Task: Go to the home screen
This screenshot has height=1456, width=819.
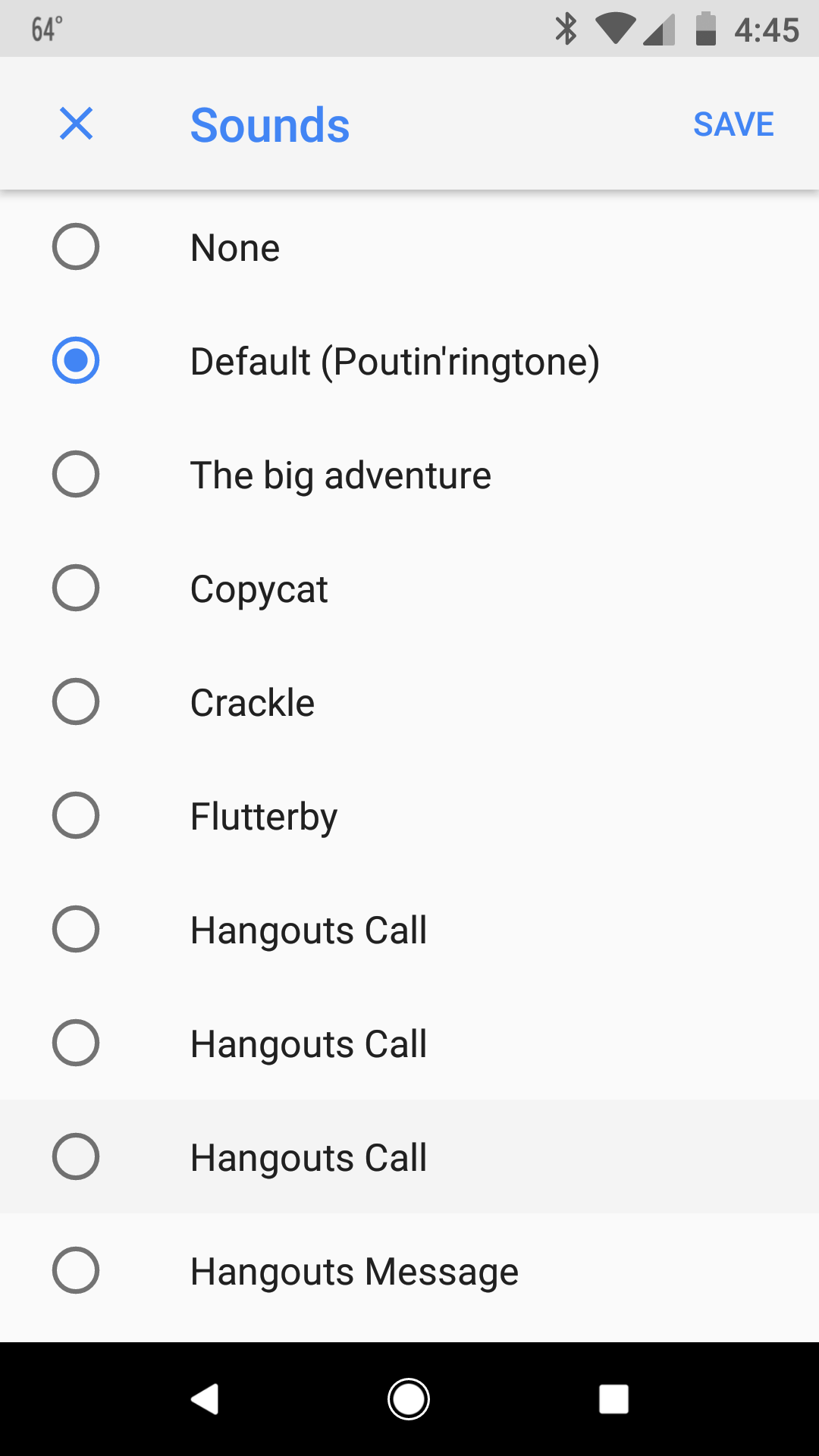Action: pyautogui.click(x=409, y=1399)
